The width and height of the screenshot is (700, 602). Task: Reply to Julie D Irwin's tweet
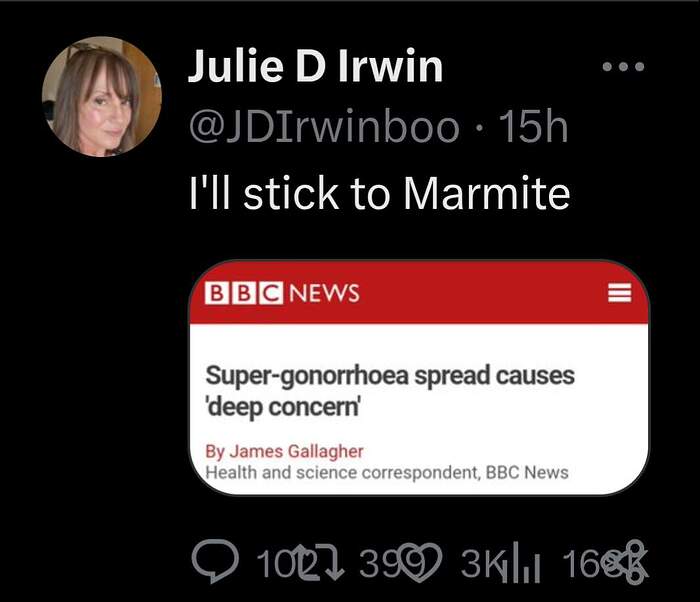[212, 562]
